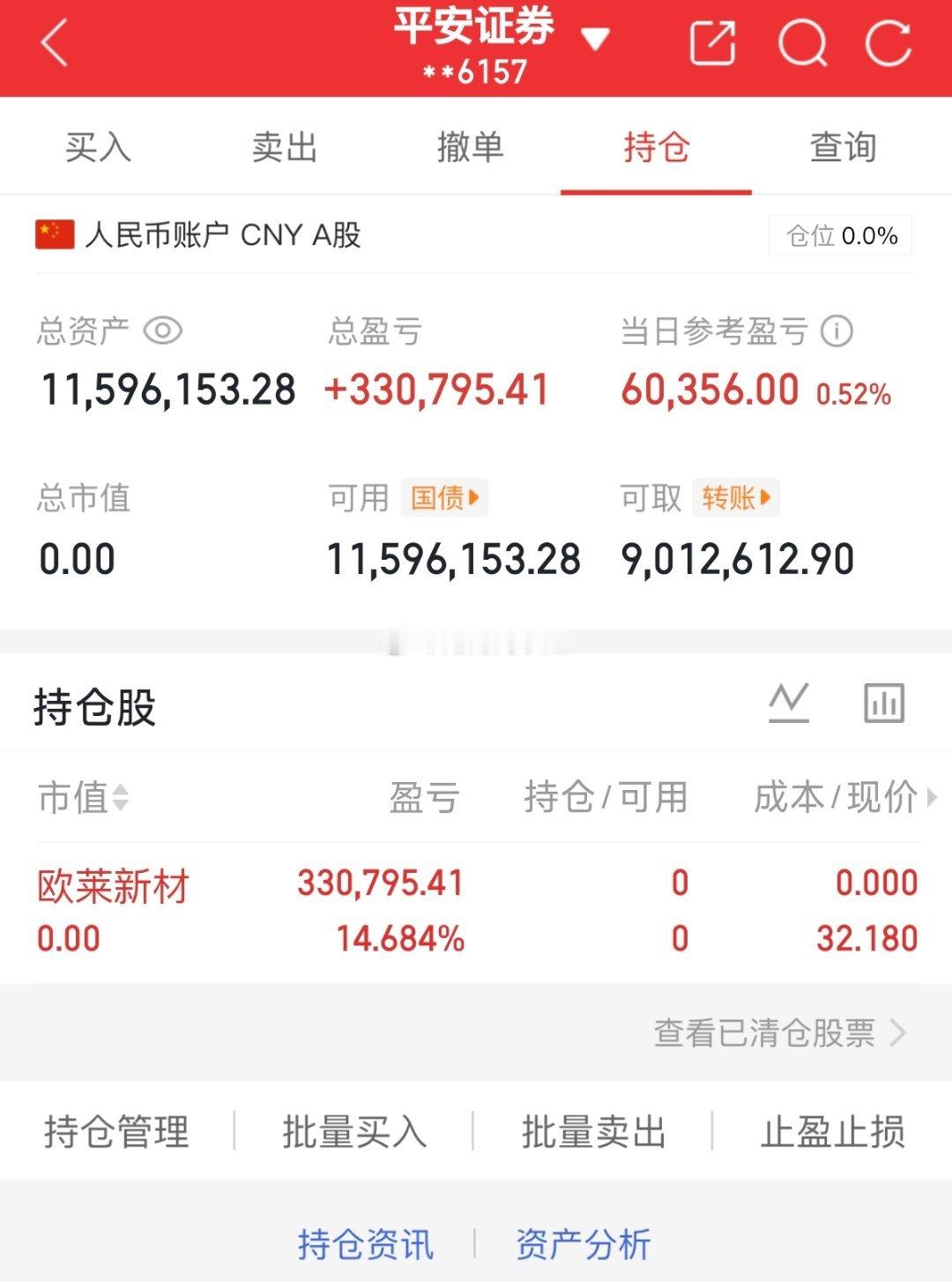Tap the info icon beside 当日参考盈亏
Image resolution: width=952 pixels, height=1282 pixels.
[x=836, y=332]
